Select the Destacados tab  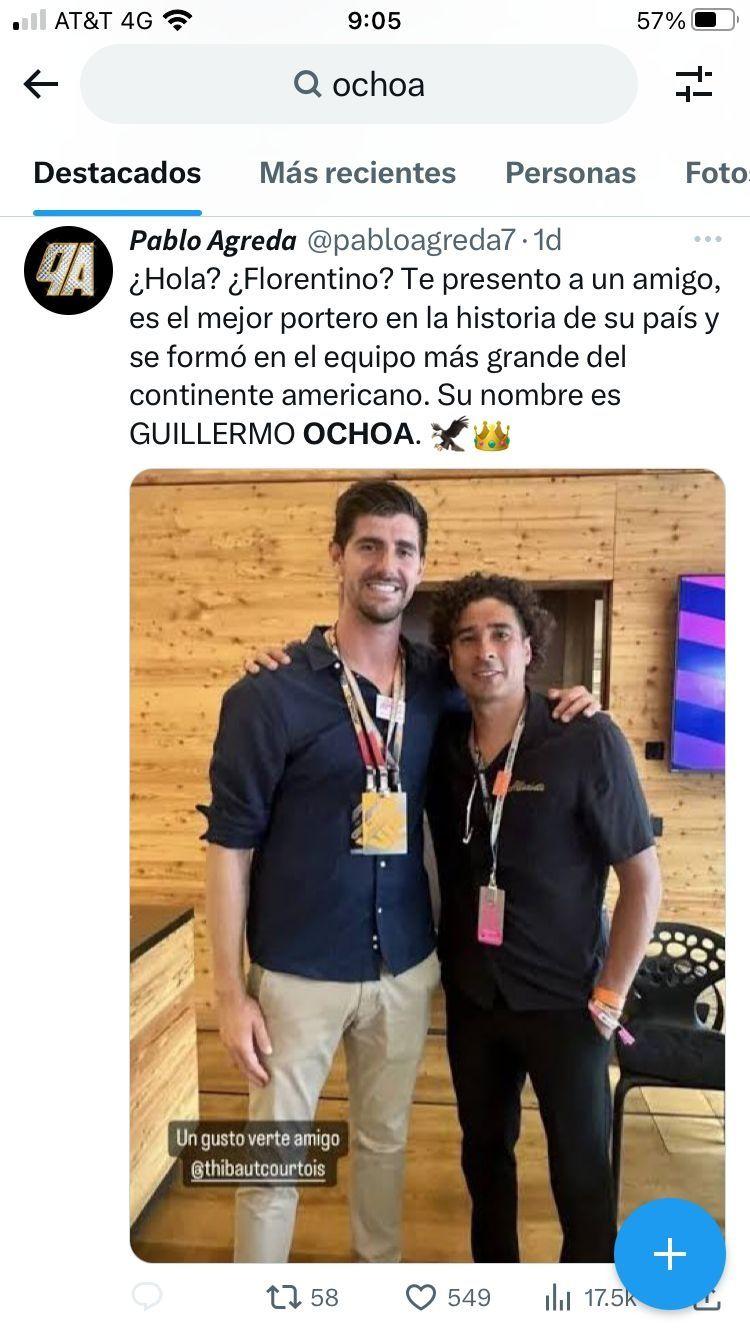(117, 173)
